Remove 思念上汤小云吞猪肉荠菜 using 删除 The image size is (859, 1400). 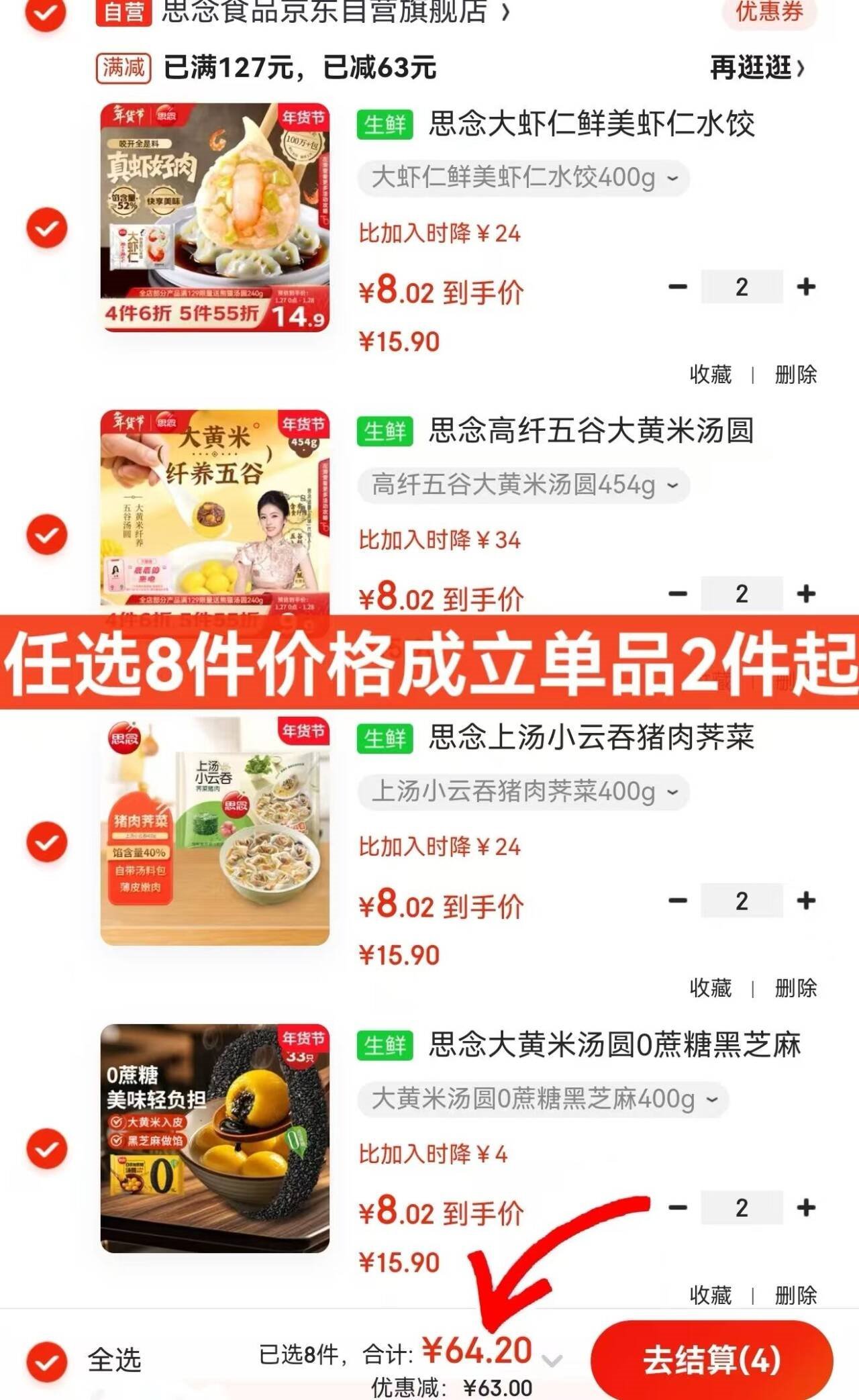tap(795, 988)
